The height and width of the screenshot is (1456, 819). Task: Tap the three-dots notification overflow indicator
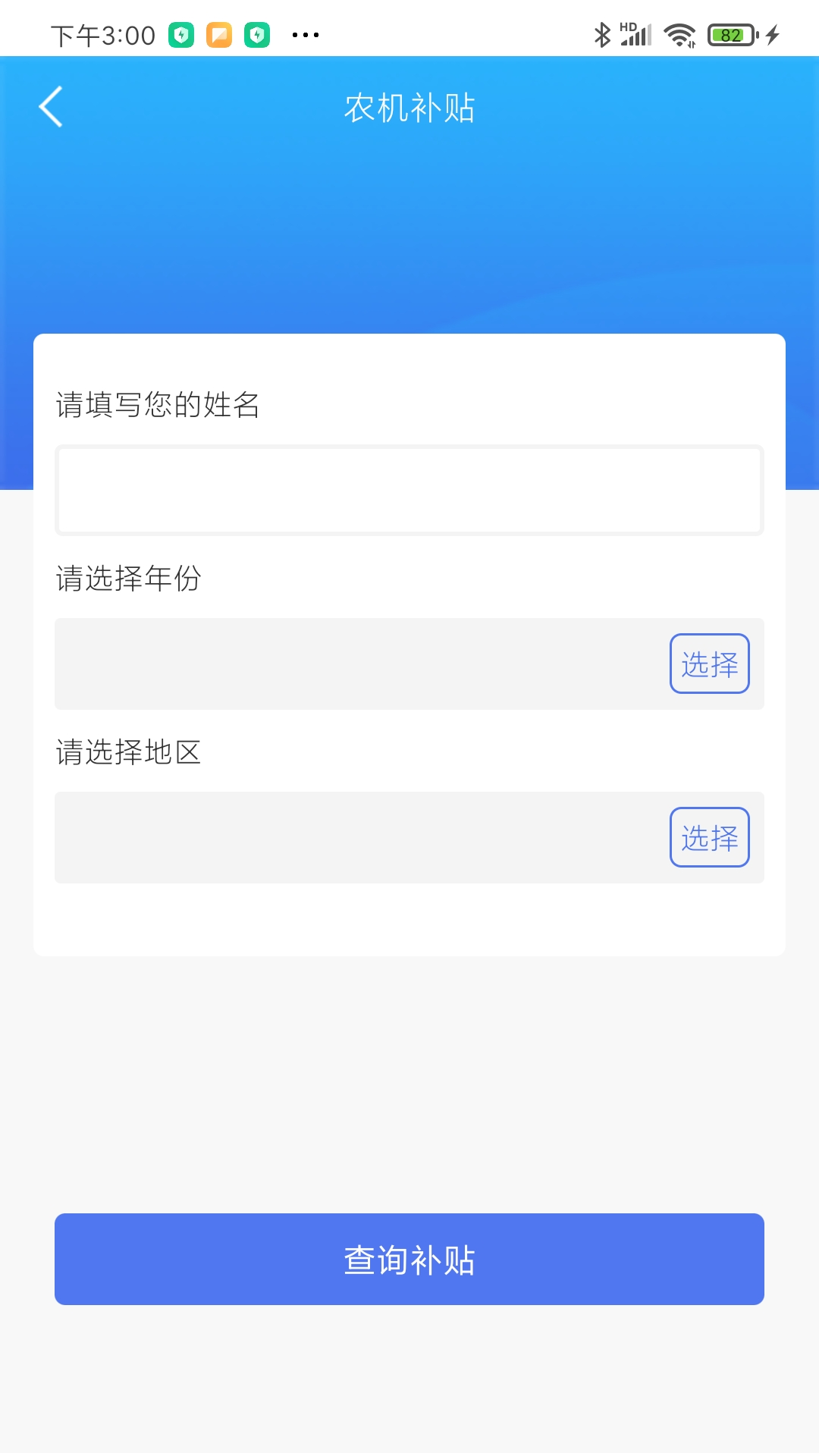coord(304,36)
